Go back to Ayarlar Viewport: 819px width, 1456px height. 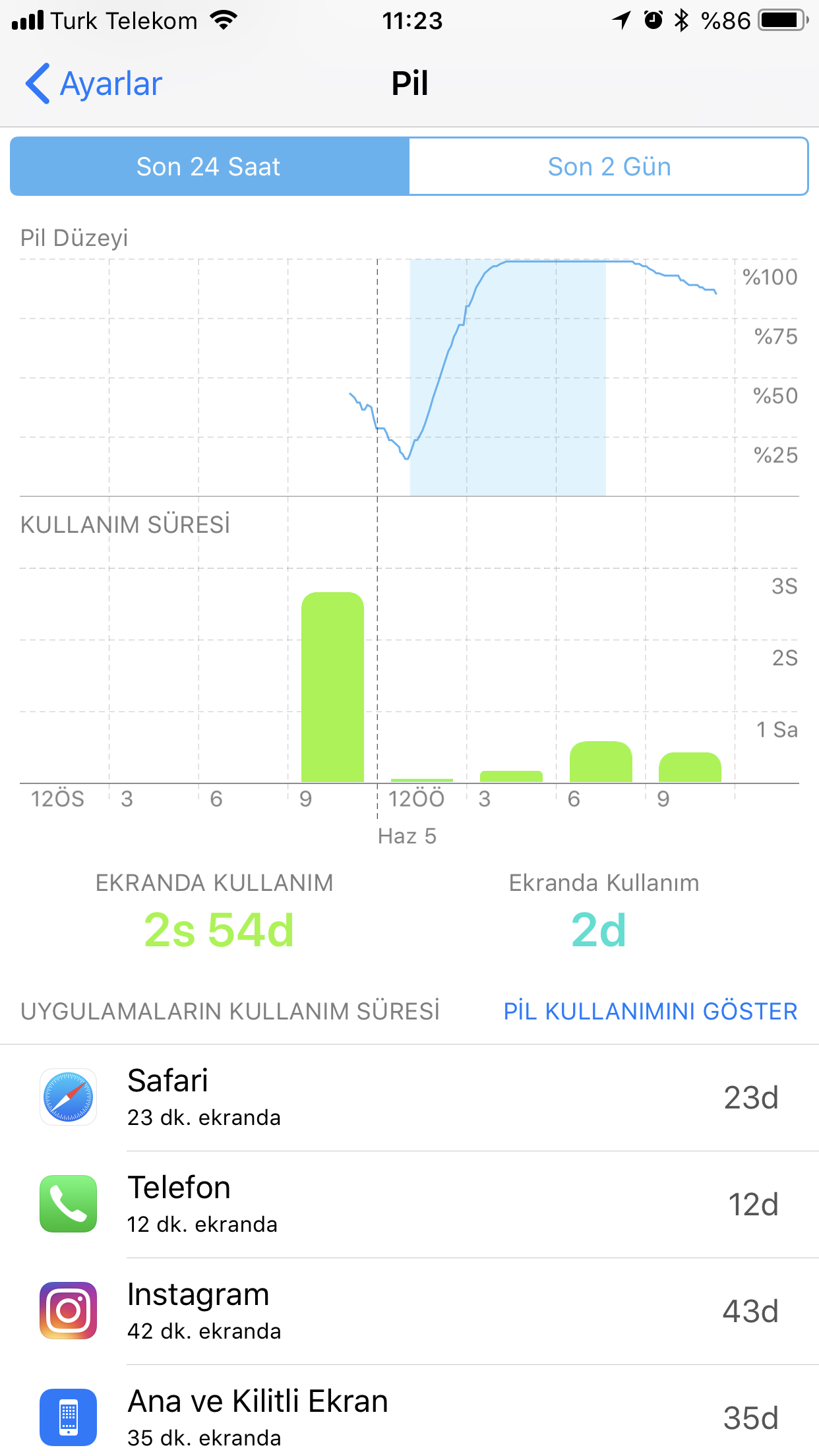(94, 84)
